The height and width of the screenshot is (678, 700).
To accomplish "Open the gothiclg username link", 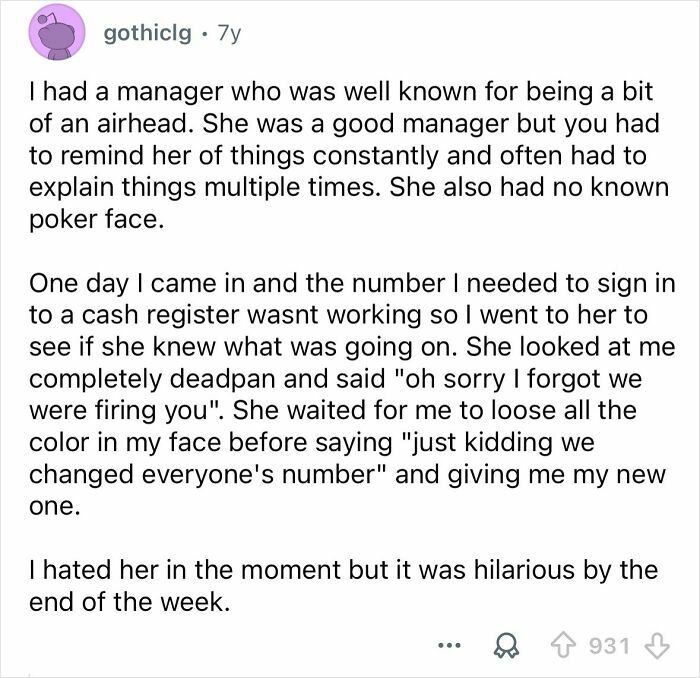I will [147, 33].
